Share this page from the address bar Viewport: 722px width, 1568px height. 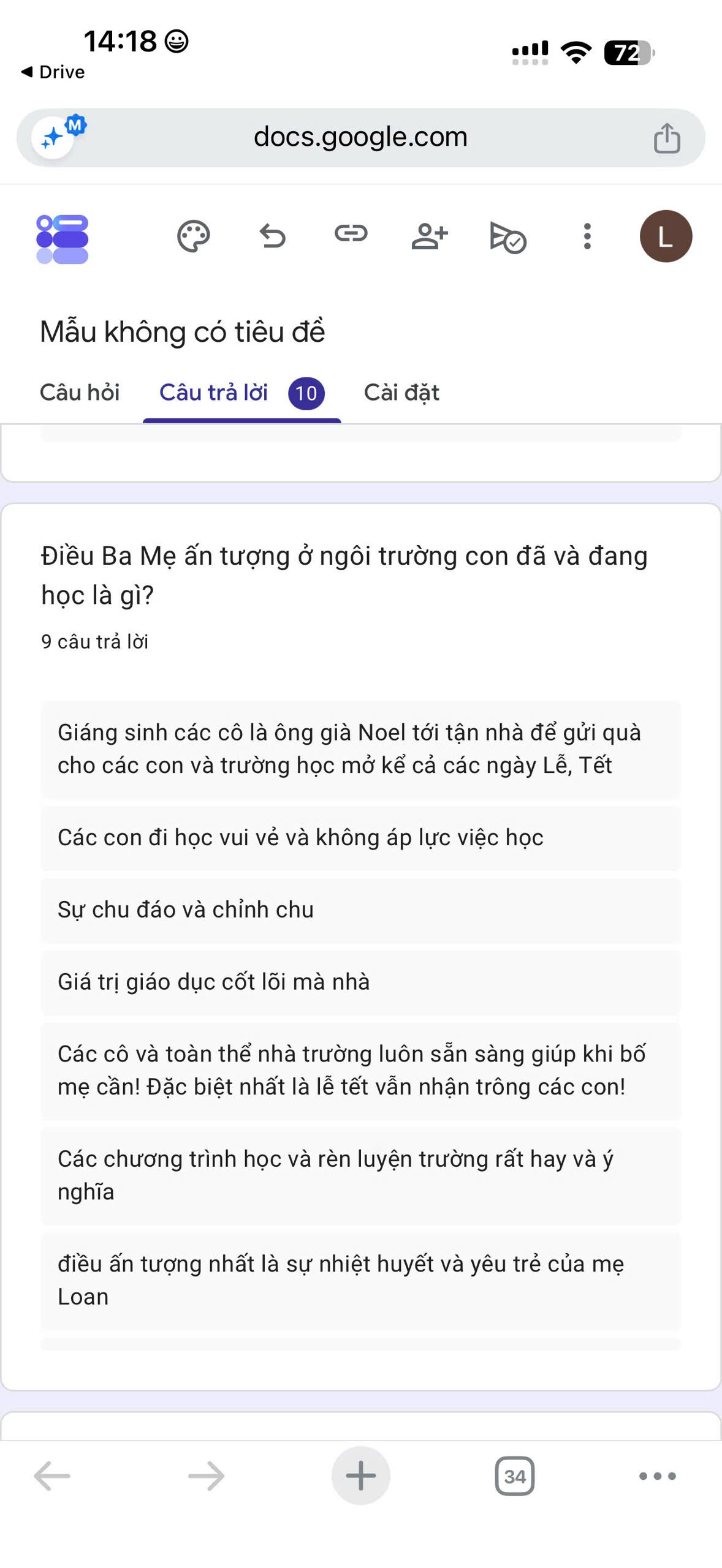pos(667,137)
